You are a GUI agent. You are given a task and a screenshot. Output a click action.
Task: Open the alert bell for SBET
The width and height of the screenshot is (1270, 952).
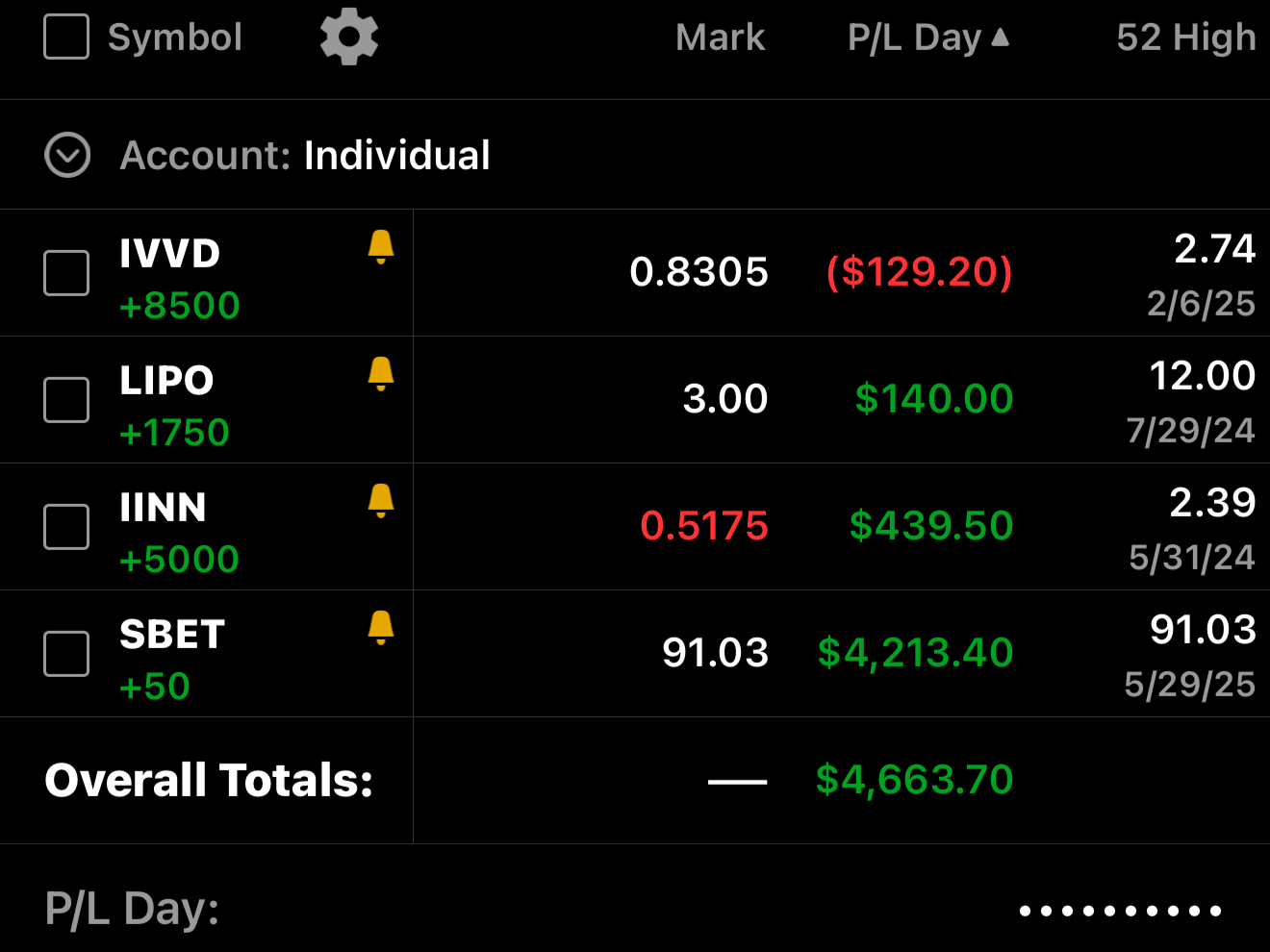pyautogui.click(x=381, y=628)
